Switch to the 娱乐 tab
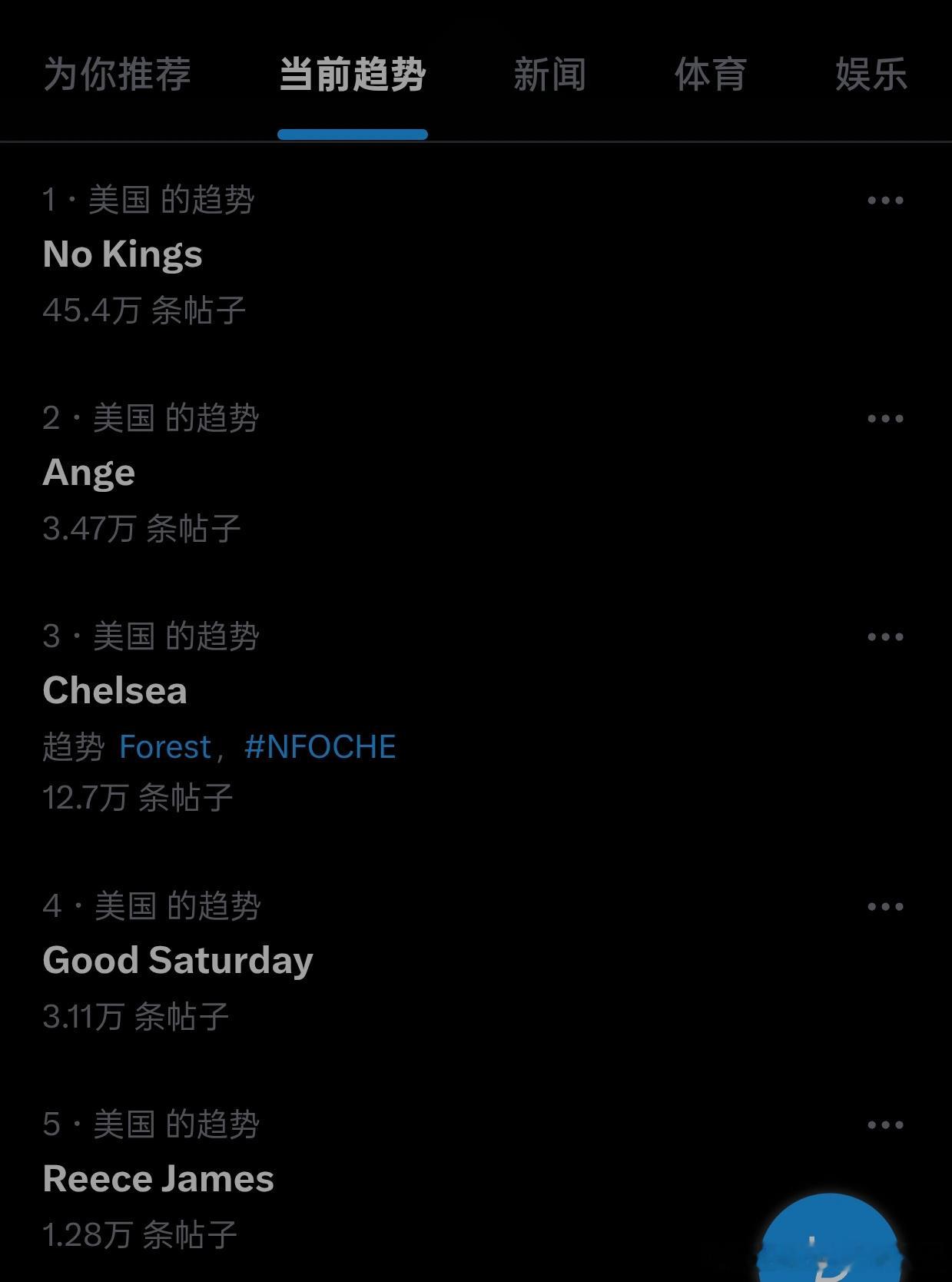Image resolution: width=952 pixels, height=1282 pixels. (x=871, y=75)
